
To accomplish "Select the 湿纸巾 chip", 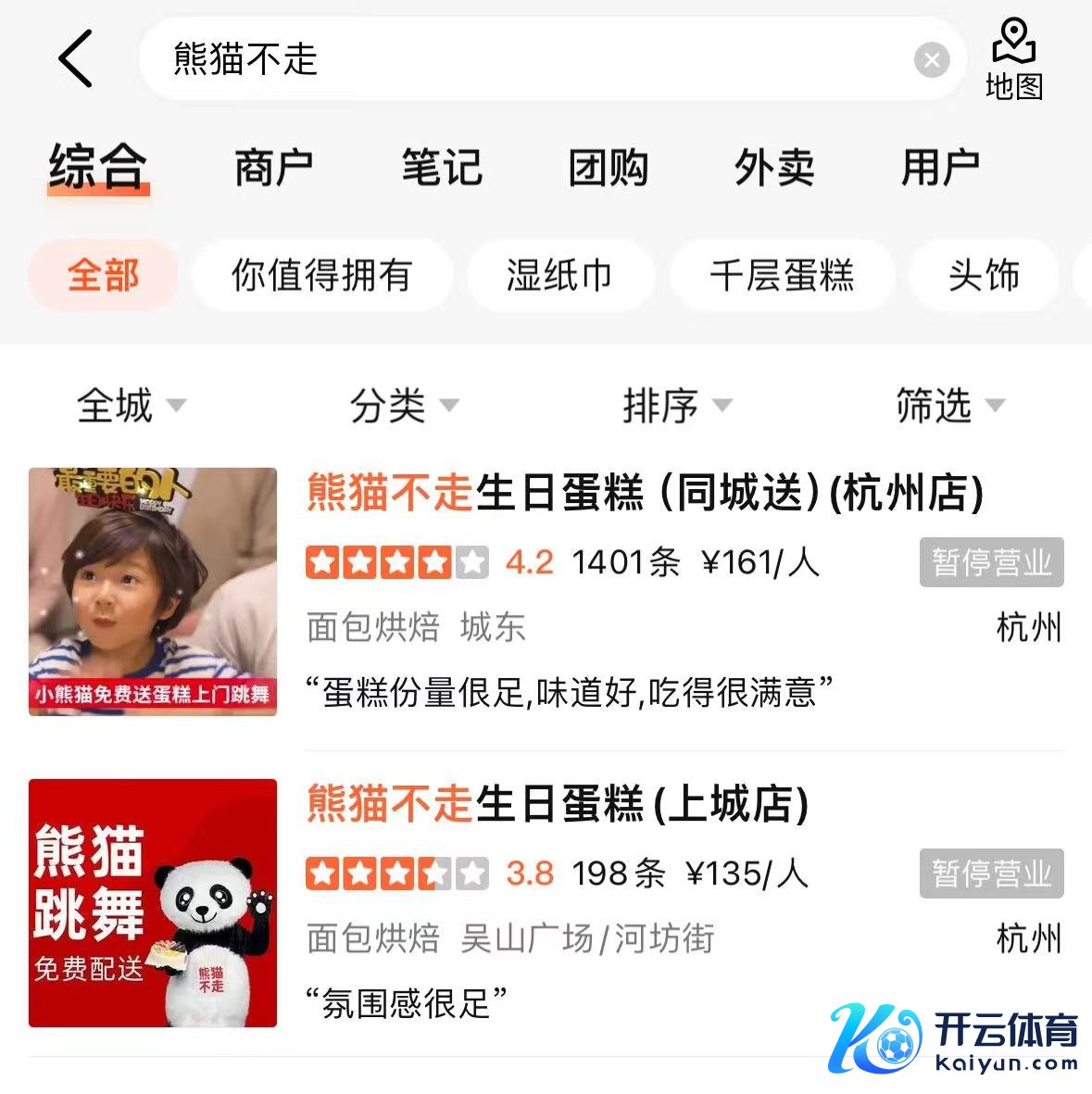I will tap(559, 275).
